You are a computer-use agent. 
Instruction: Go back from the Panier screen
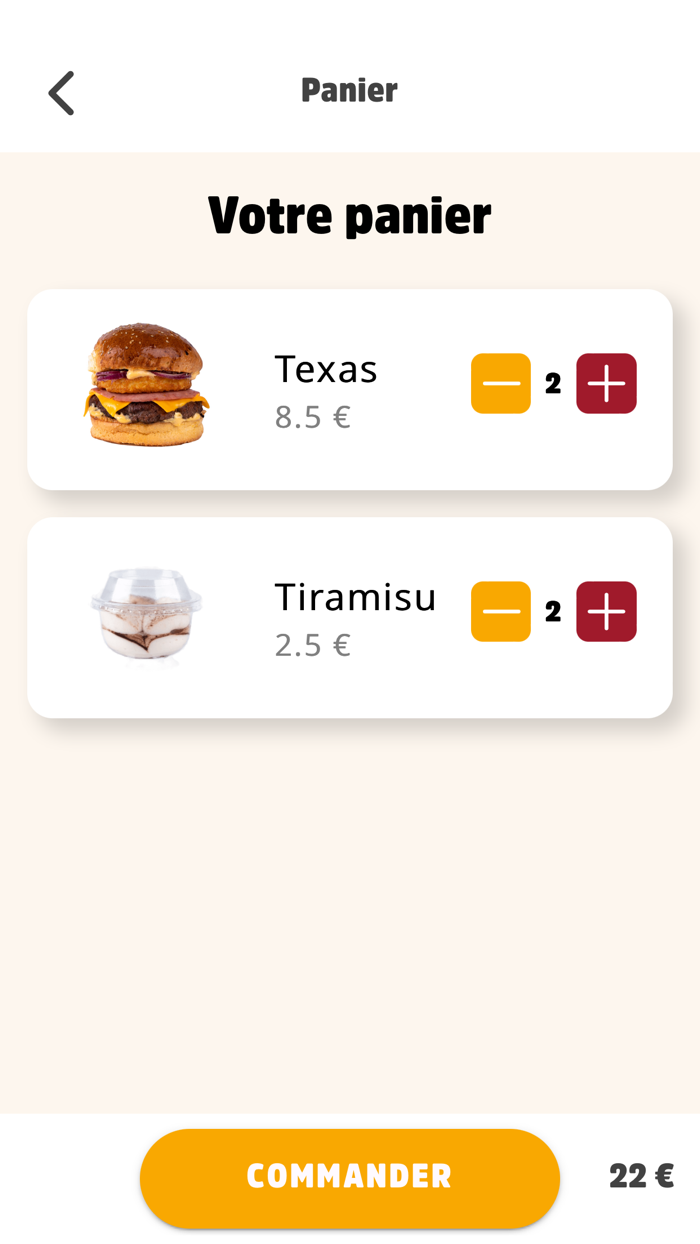click(x=61, y=93)
